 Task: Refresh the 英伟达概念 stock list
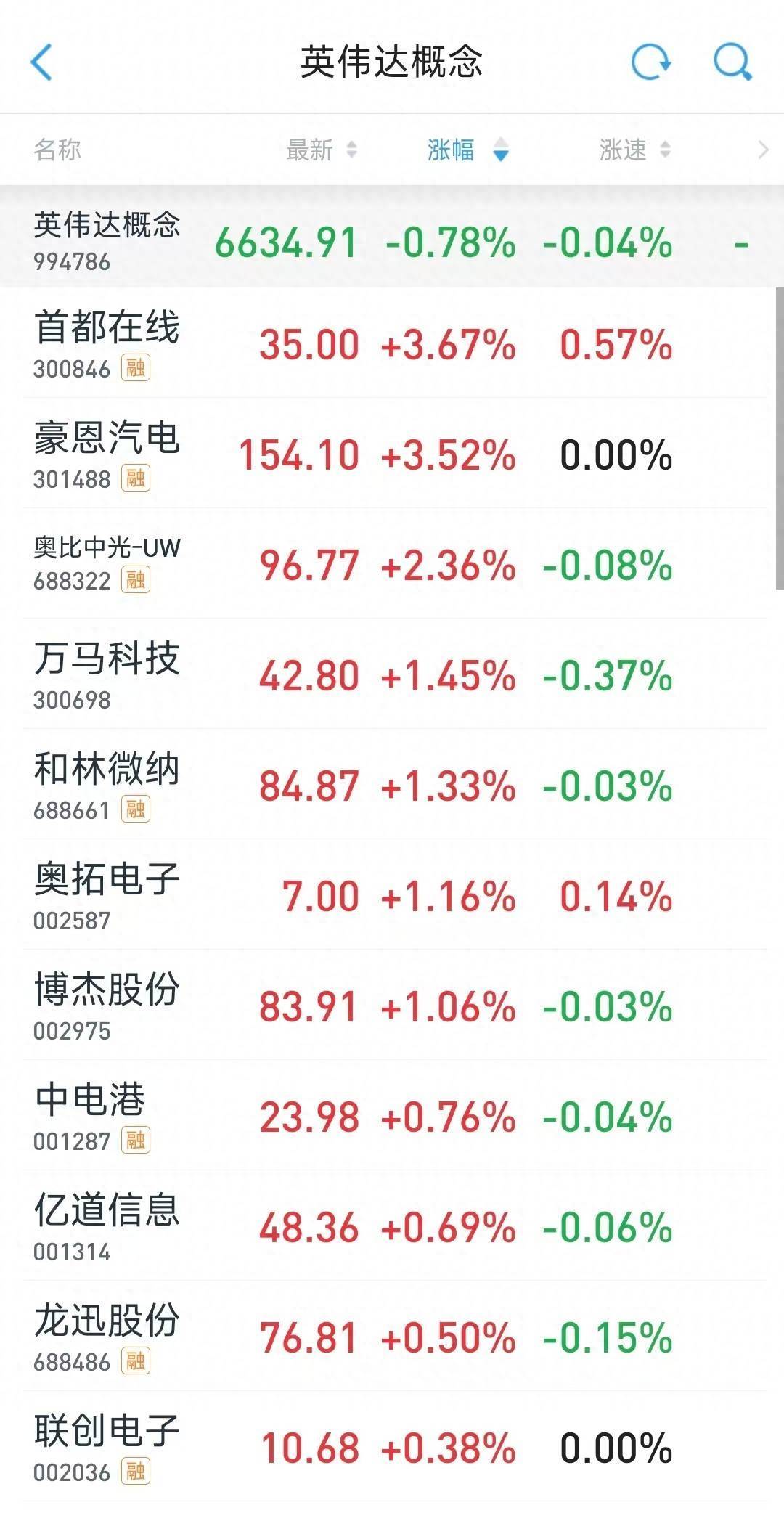(x=650, y=62)
